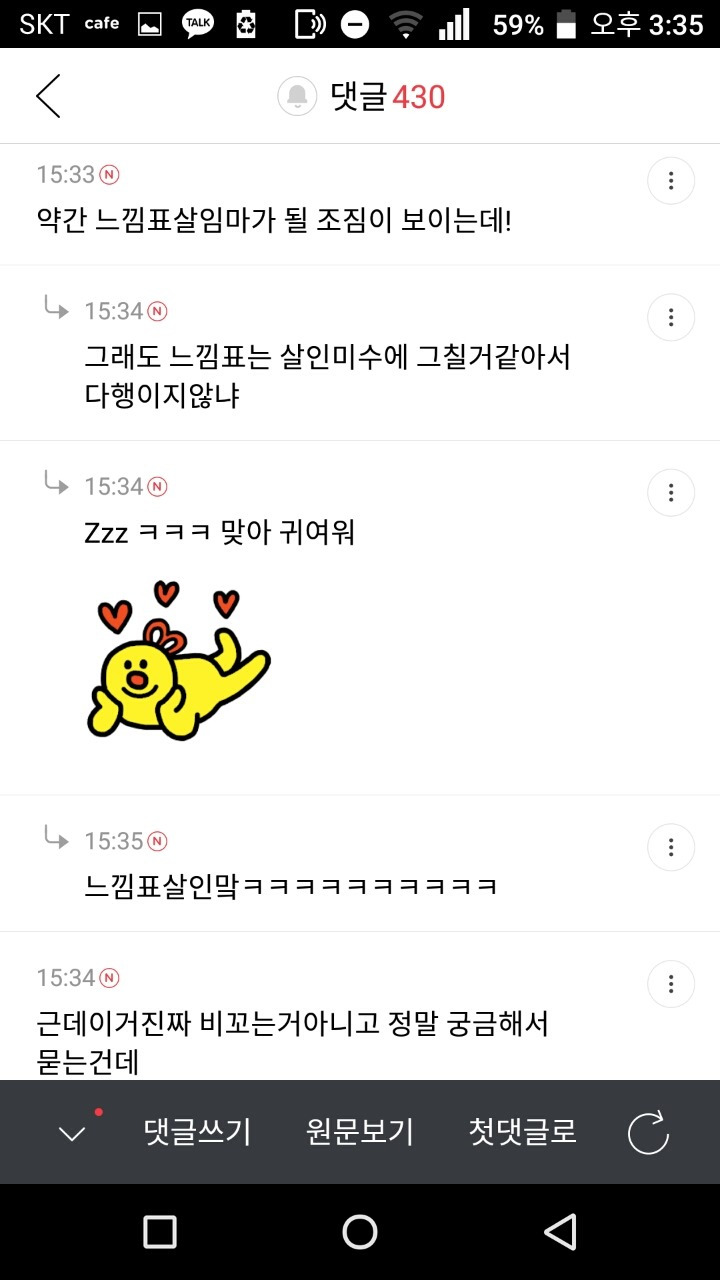Tap the down chevron in the bottom bar
The width and height of the screenshot is (720, 1280).
[x=73, y=1132]
